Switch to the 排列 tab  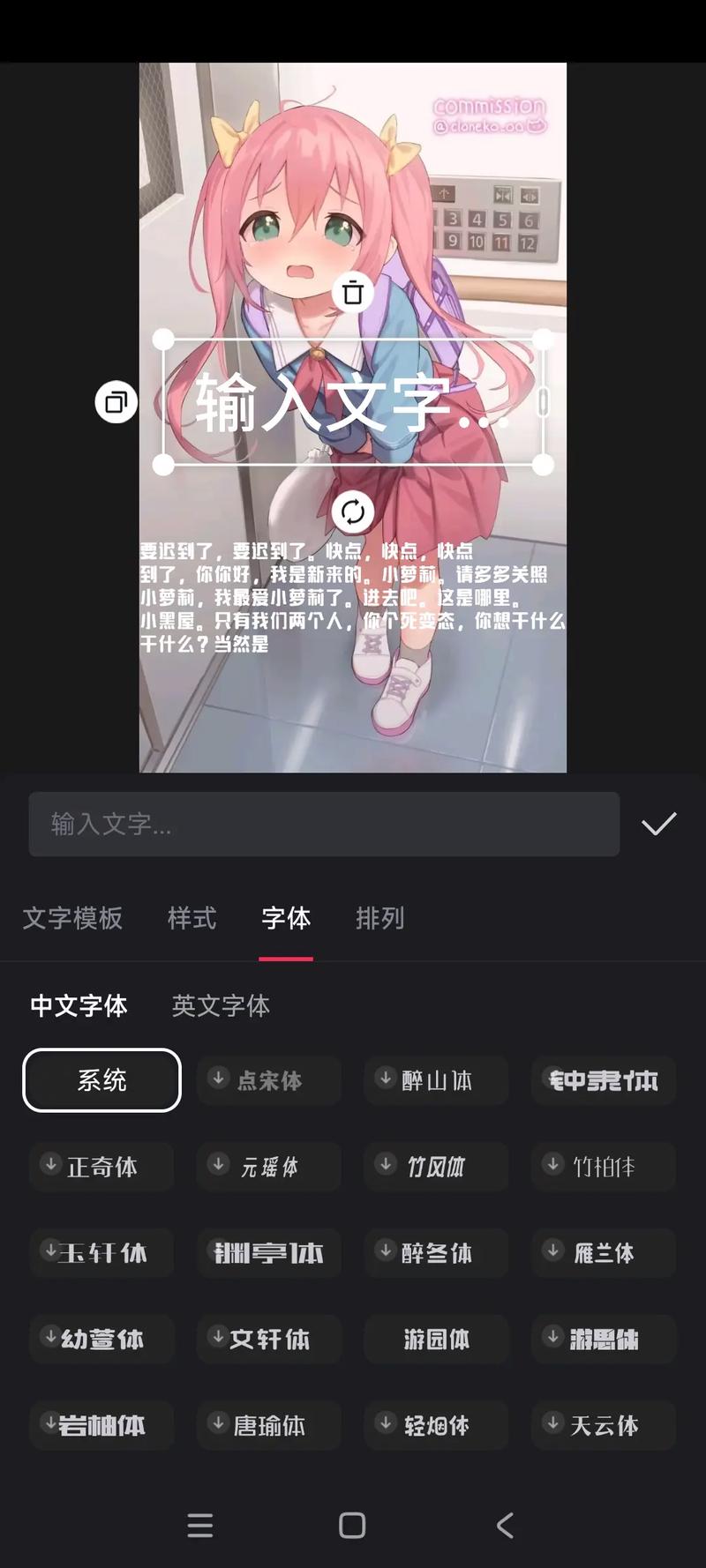pyautogui.click(x=379, y=918)
